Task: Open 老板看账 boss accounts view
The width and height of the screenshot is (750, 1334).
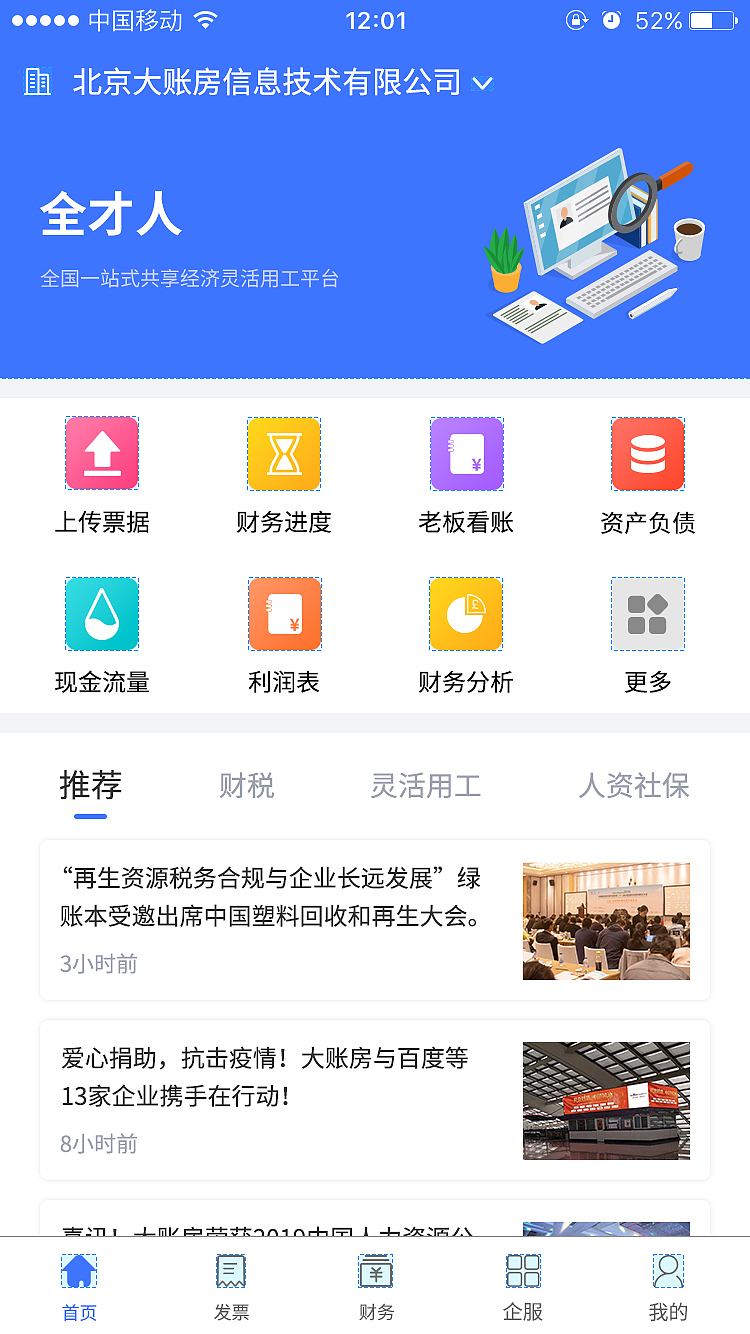Action: 466,453
